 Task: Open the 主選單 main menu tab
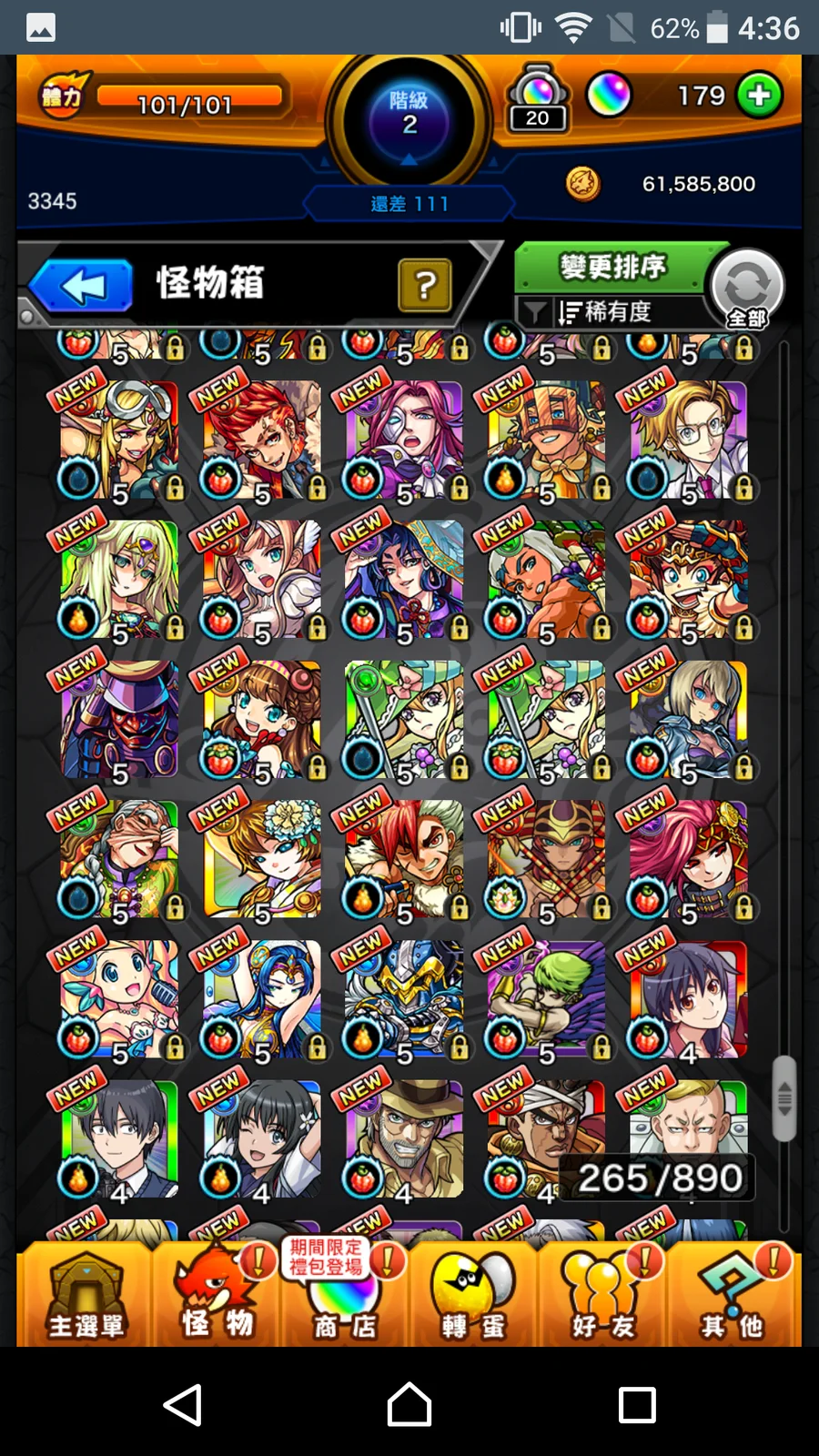86,1297
